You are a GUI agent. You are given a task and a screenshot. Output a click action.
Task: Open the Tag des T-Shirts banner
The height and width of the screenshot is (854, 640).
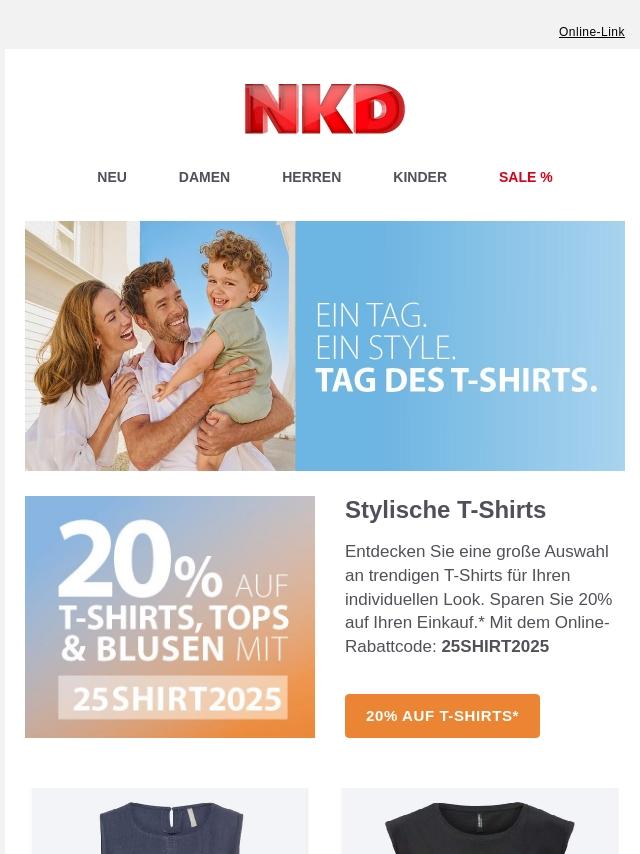[324, 346]
